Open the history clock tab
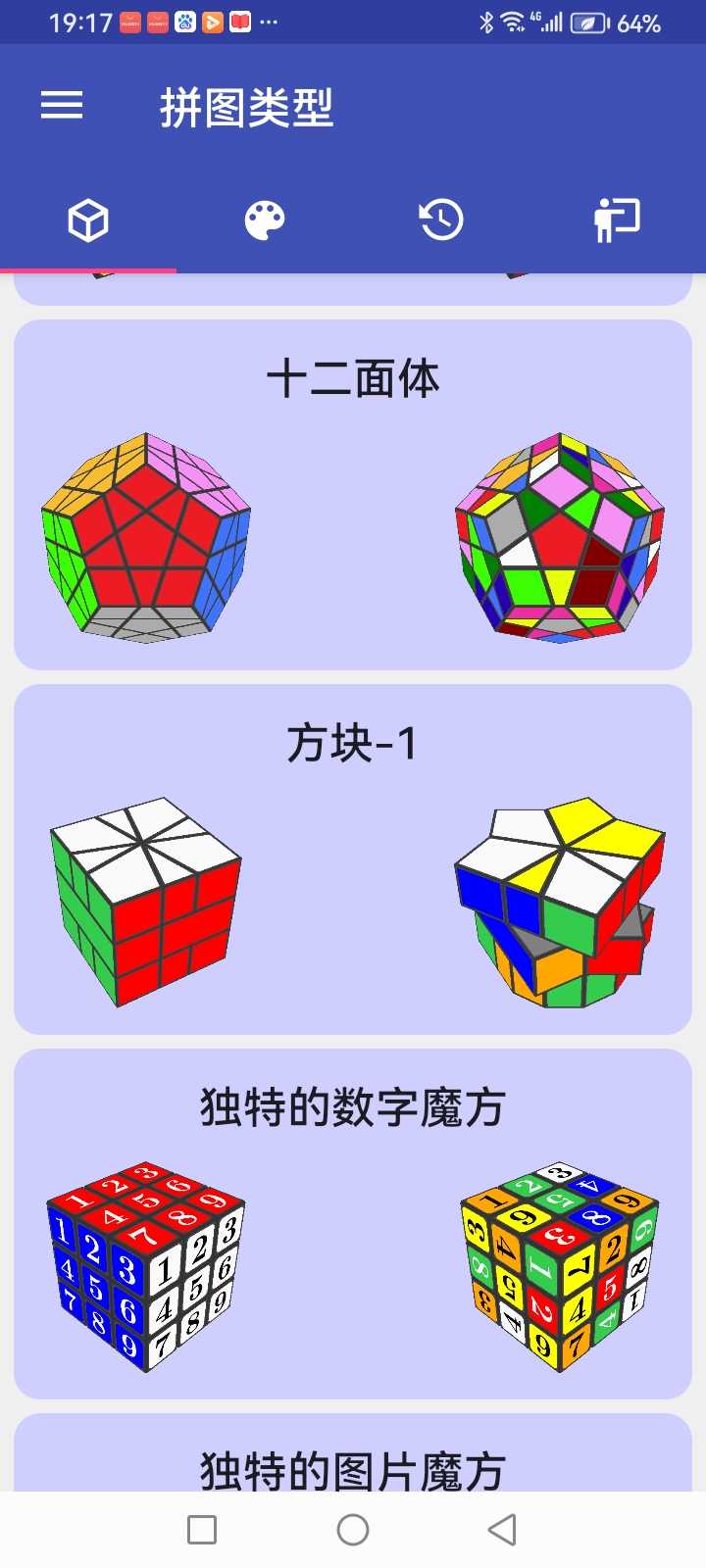Viewport: 706px width, 1568px height. click(x=441, y=220)
